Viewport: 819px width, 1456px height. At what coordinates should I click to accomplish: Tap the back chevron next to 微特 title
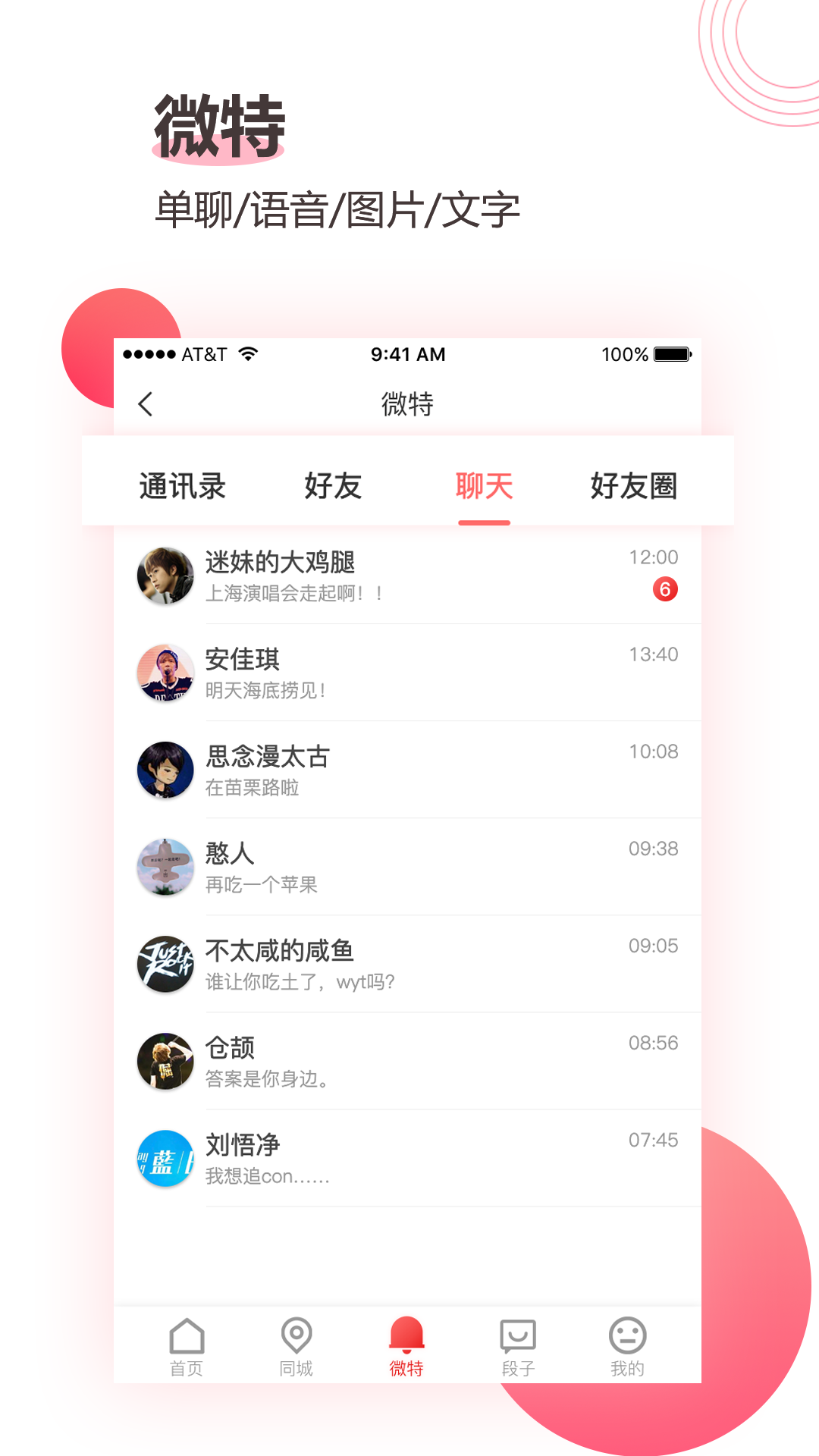pyautogui.click(x=146, y=406)
